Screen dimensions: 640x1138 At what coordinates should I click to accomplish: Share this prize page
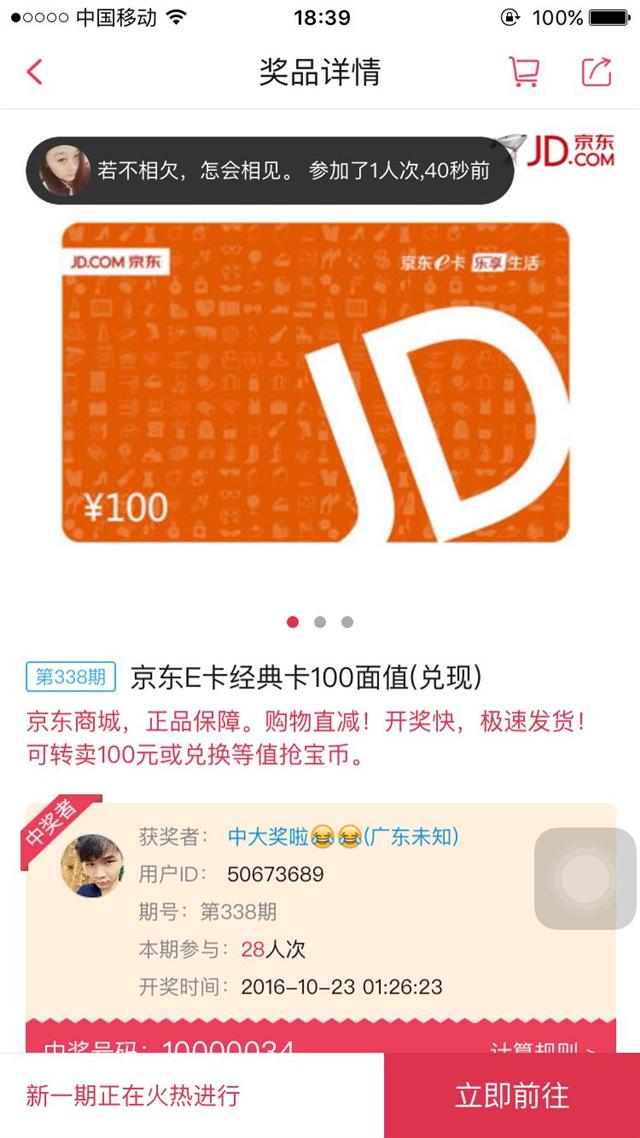(596, 72)
